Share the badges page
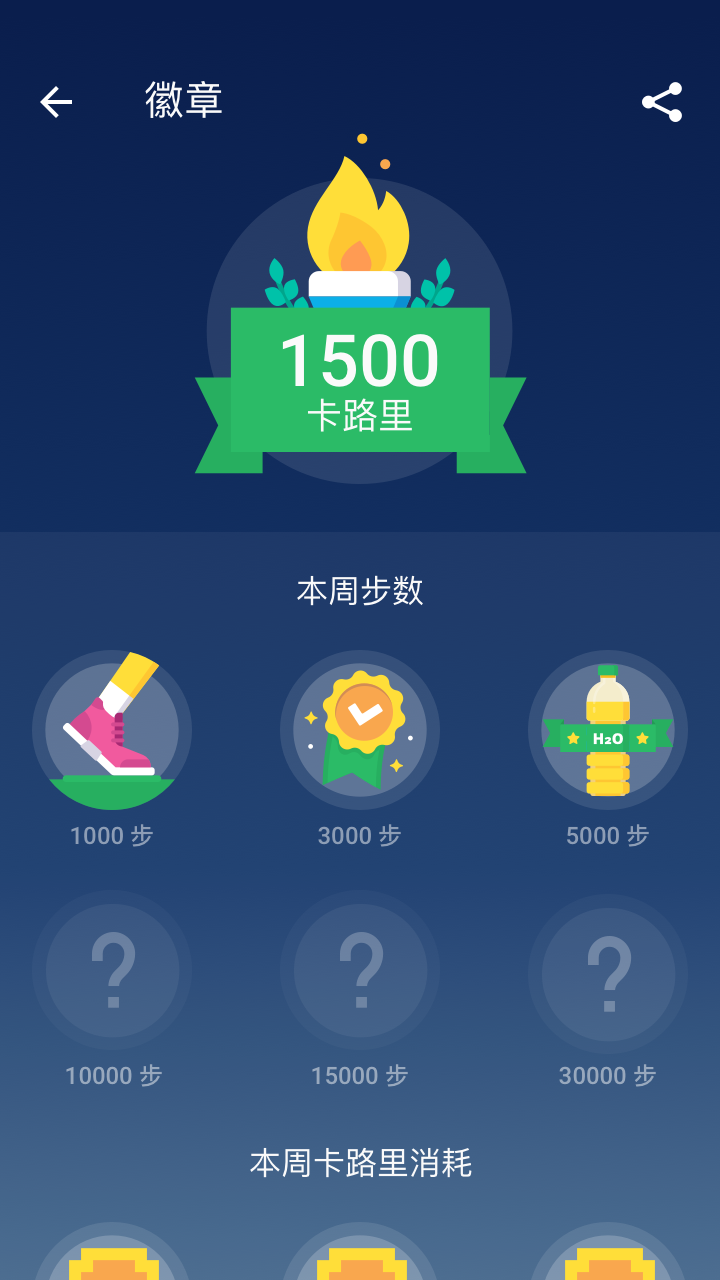The height and width of the screenshot is (1280, 720). [662, 102]
